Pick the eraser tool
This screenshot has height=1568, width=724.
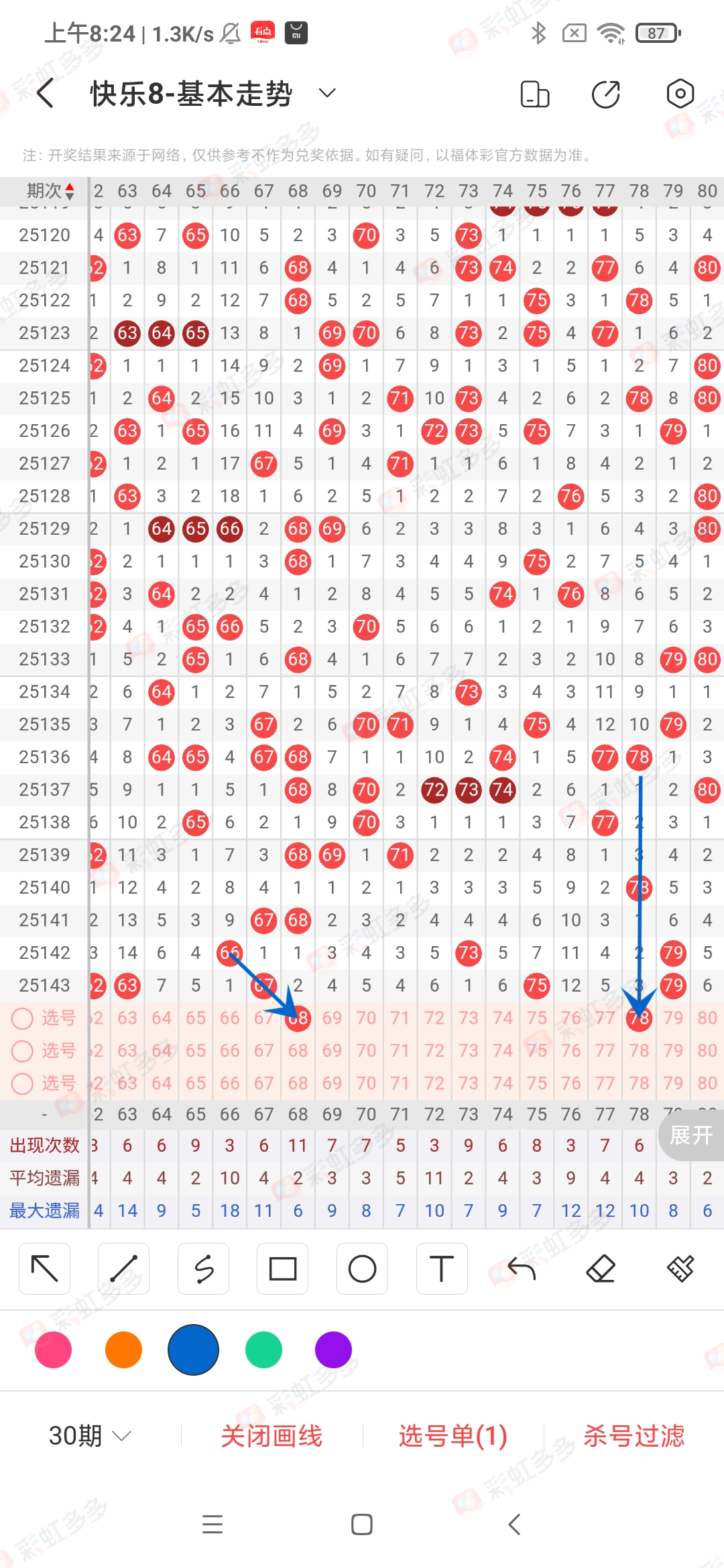[x=601, y=1268]
